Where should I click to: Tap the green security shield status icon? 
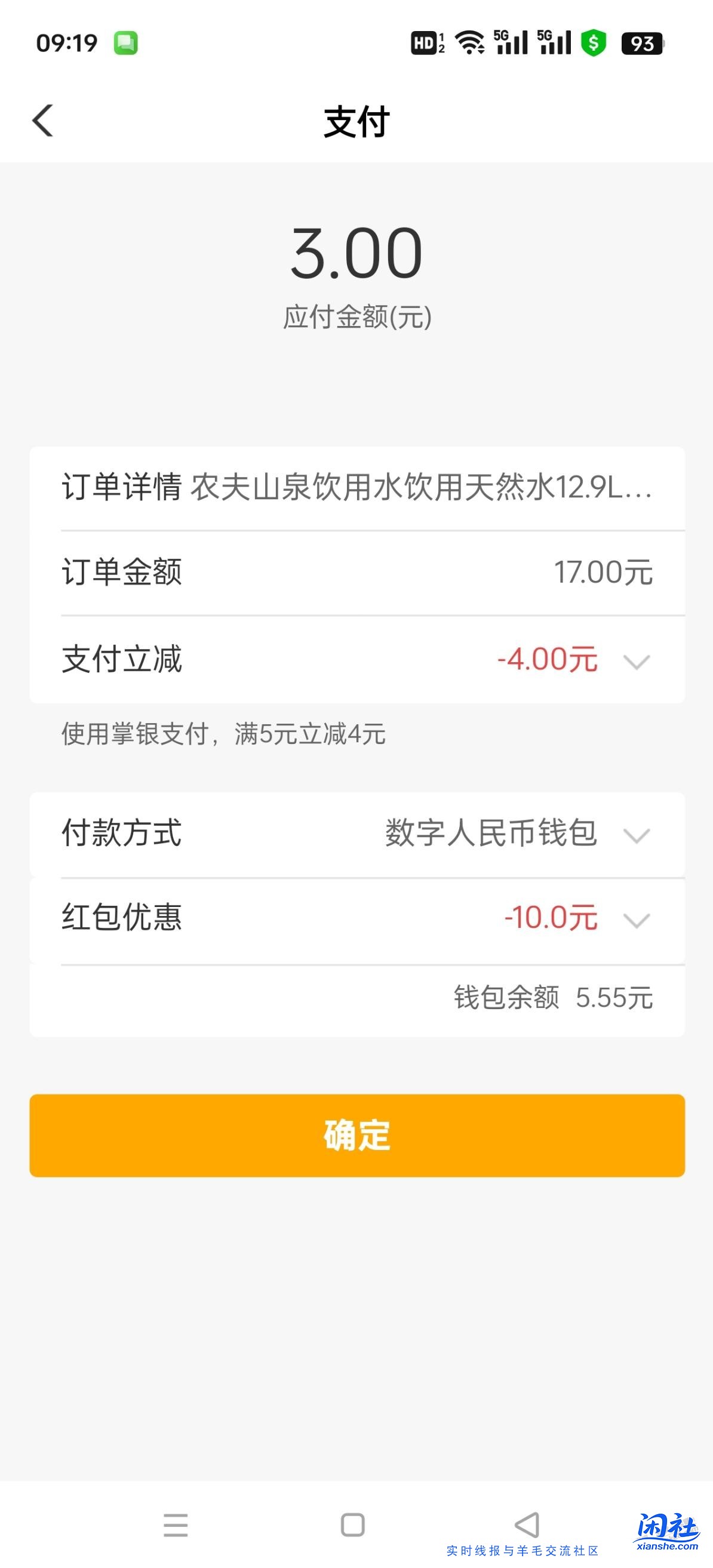coord(595,43)
